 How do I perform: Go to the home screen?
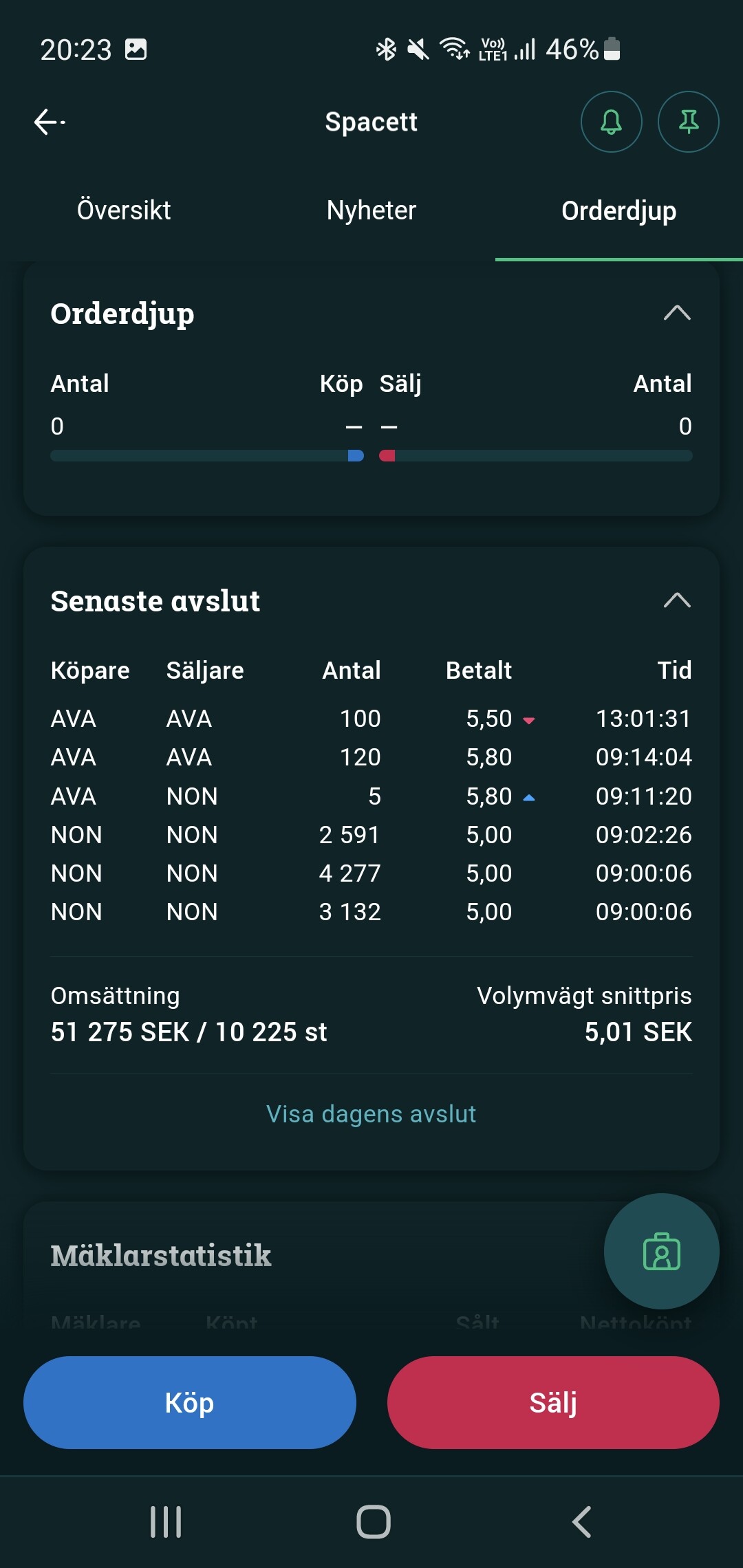coord(374,1522)
